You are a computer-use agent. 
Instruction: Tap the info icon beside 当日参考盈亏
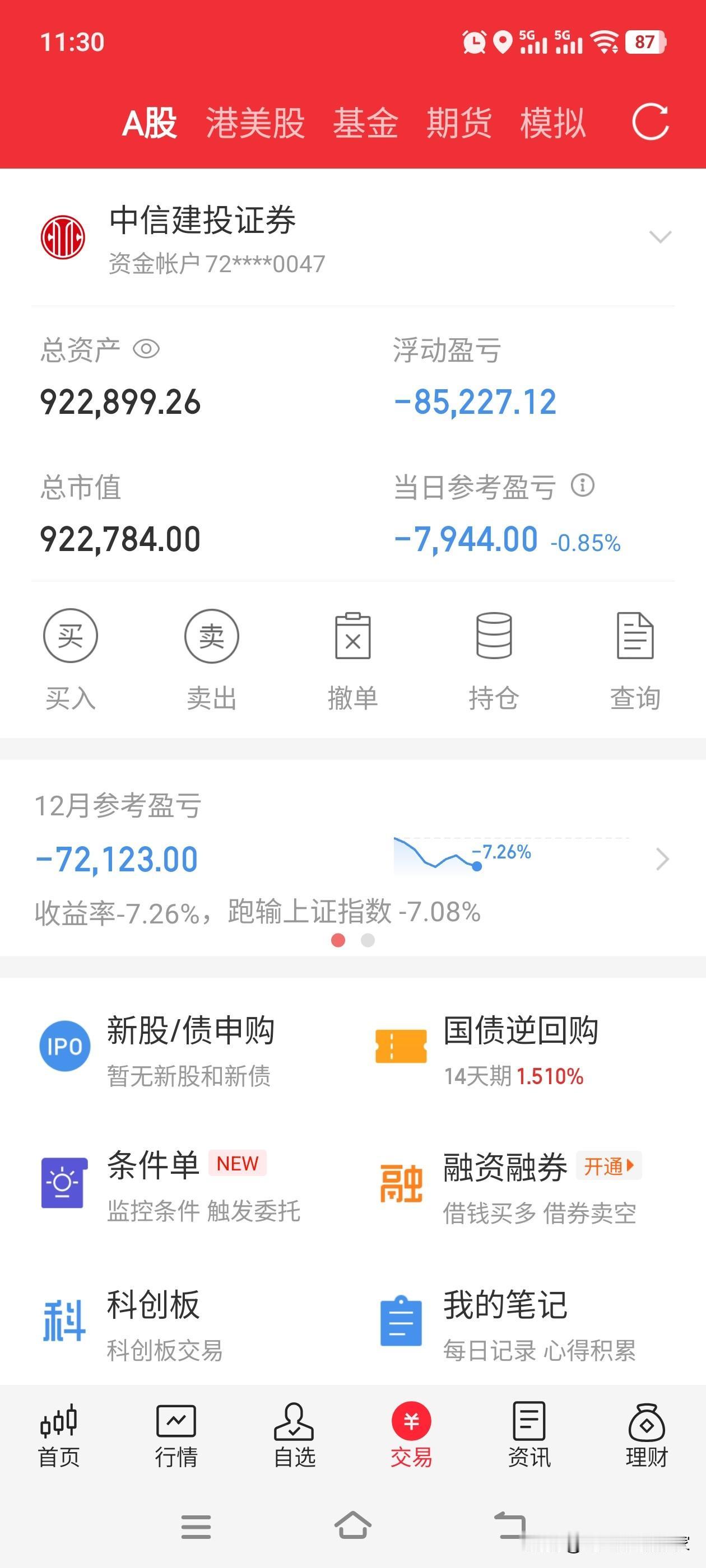point(583,486)
